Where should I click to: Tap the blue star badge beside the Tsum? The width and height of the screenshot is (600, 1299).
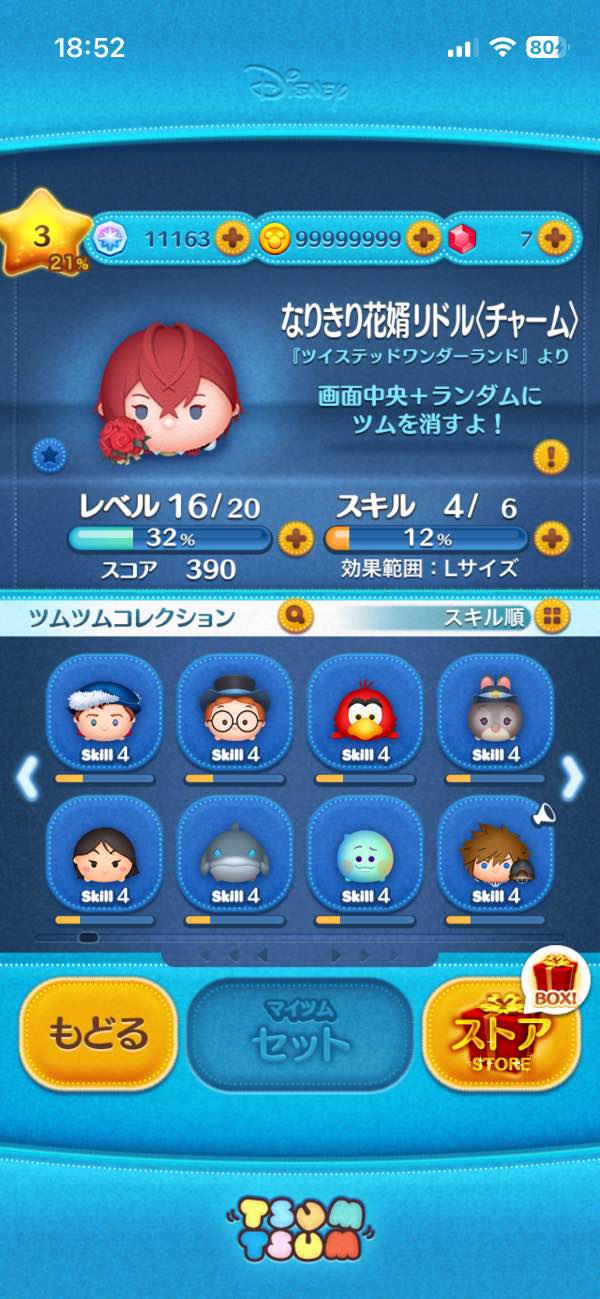[x=48, y=455]
